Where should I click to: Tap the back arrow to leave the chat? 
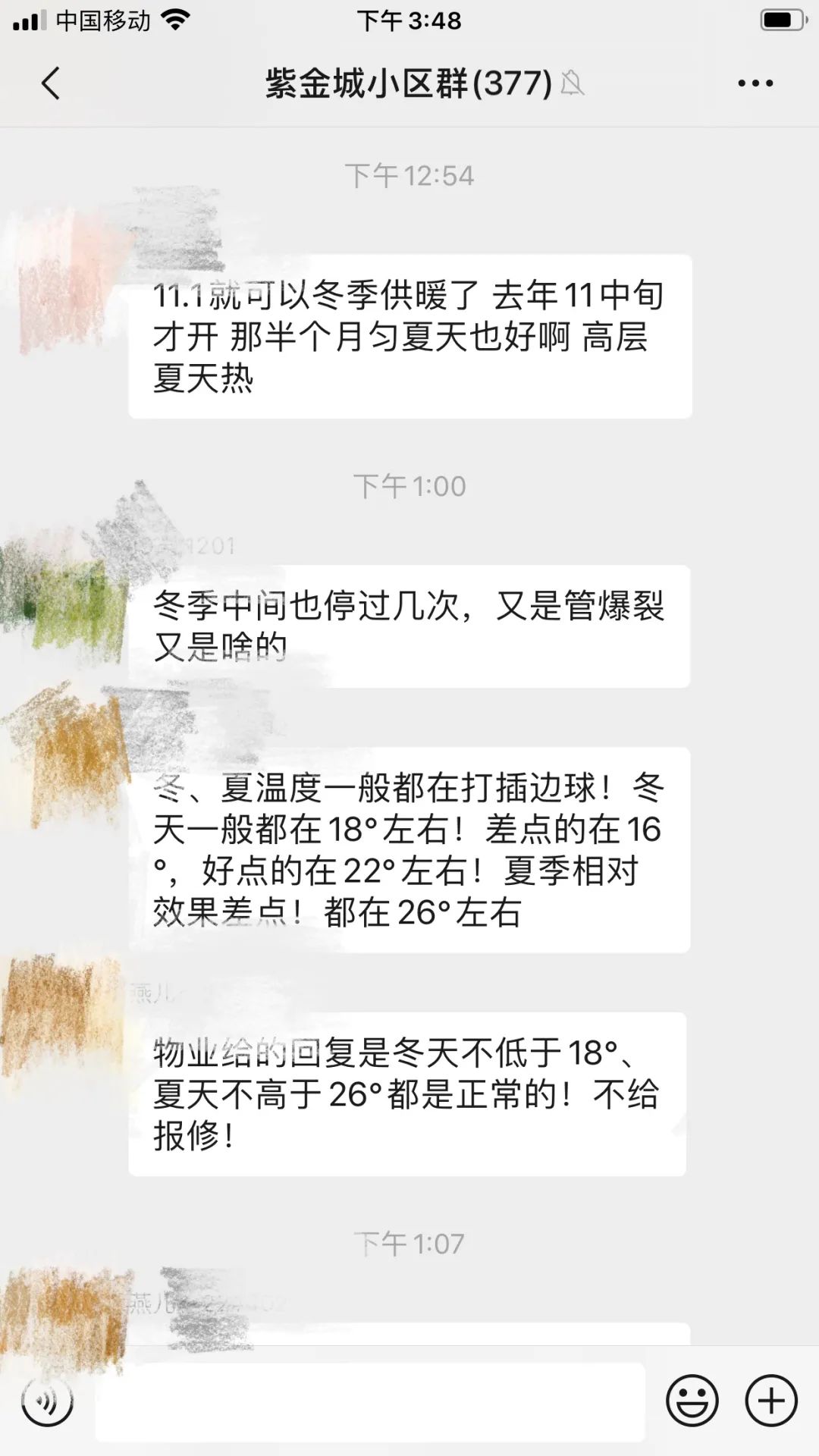(x=50, y=85)
